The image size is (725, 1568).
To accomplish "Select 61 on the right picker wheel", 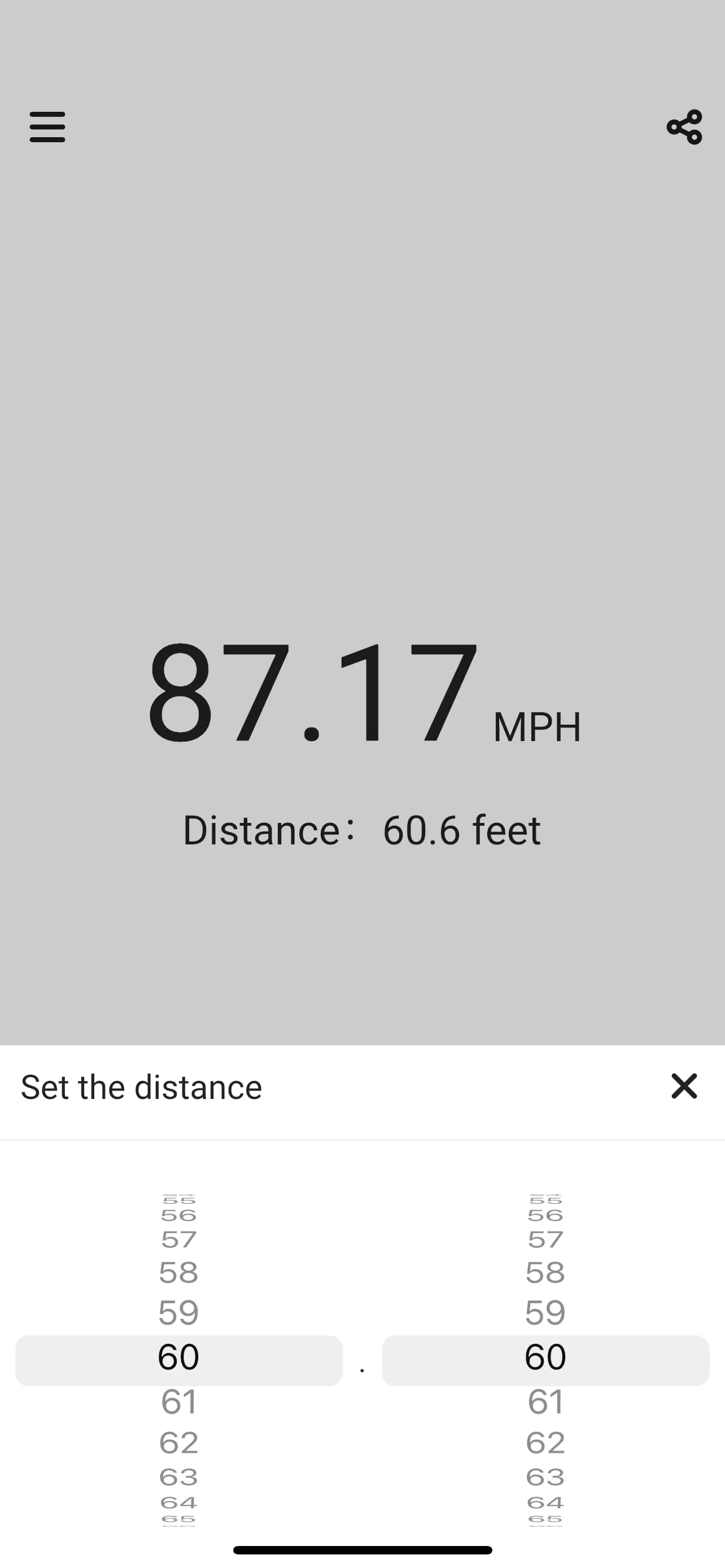I will click(x=546, y=1401).
